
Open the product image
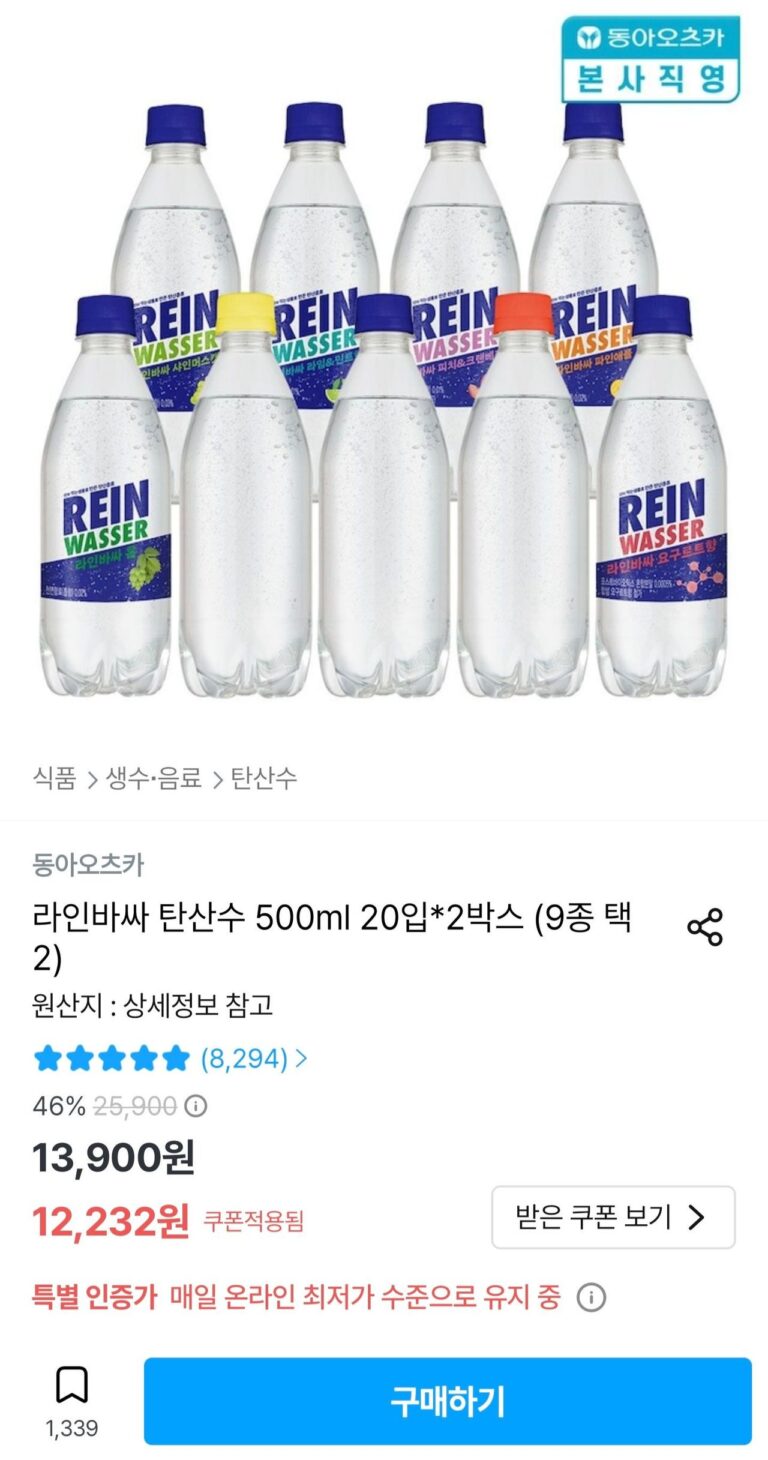(384, 400)
